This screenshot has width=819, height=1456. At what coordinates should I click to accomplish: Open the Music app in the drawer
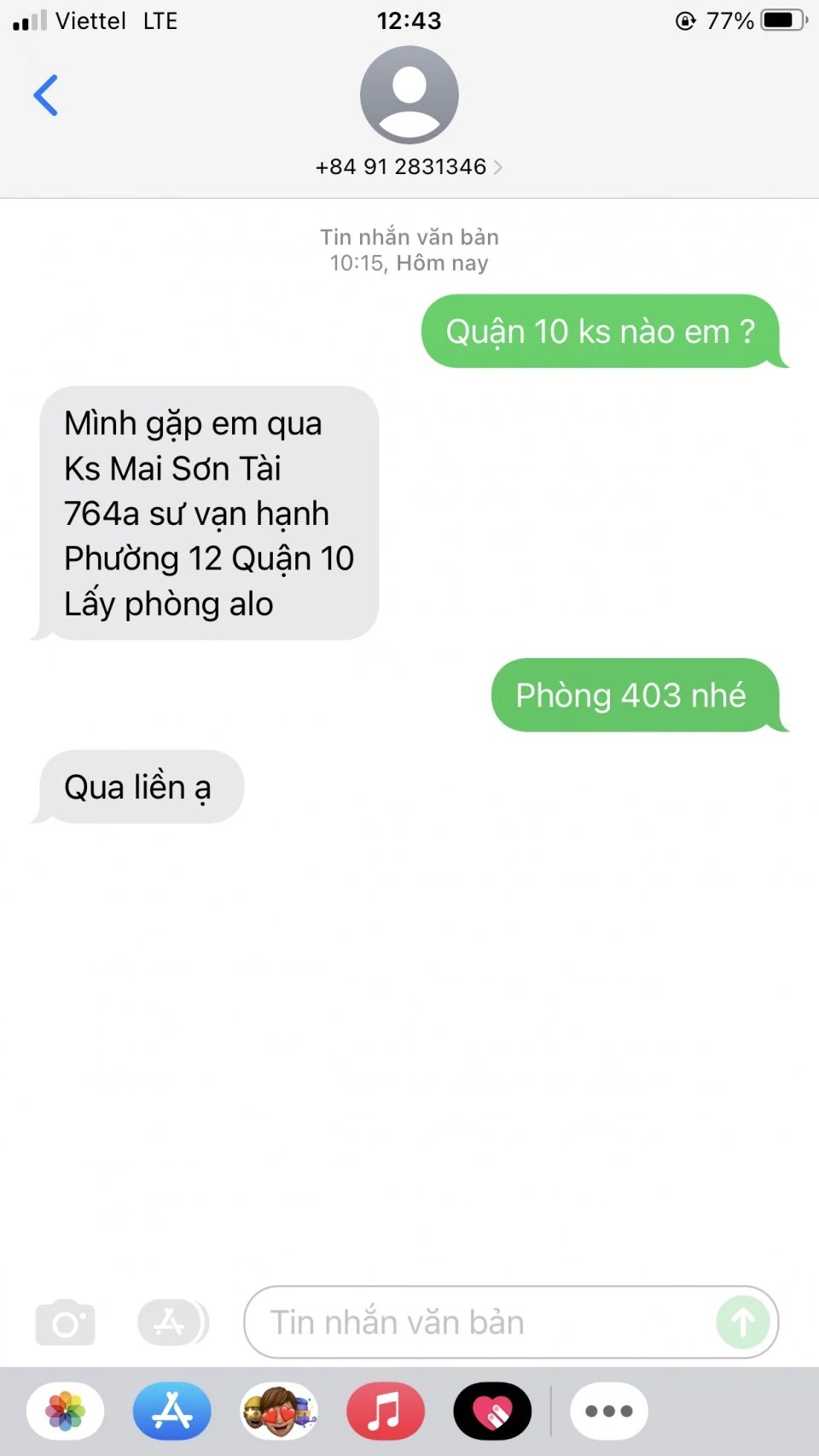(386, 1411)
